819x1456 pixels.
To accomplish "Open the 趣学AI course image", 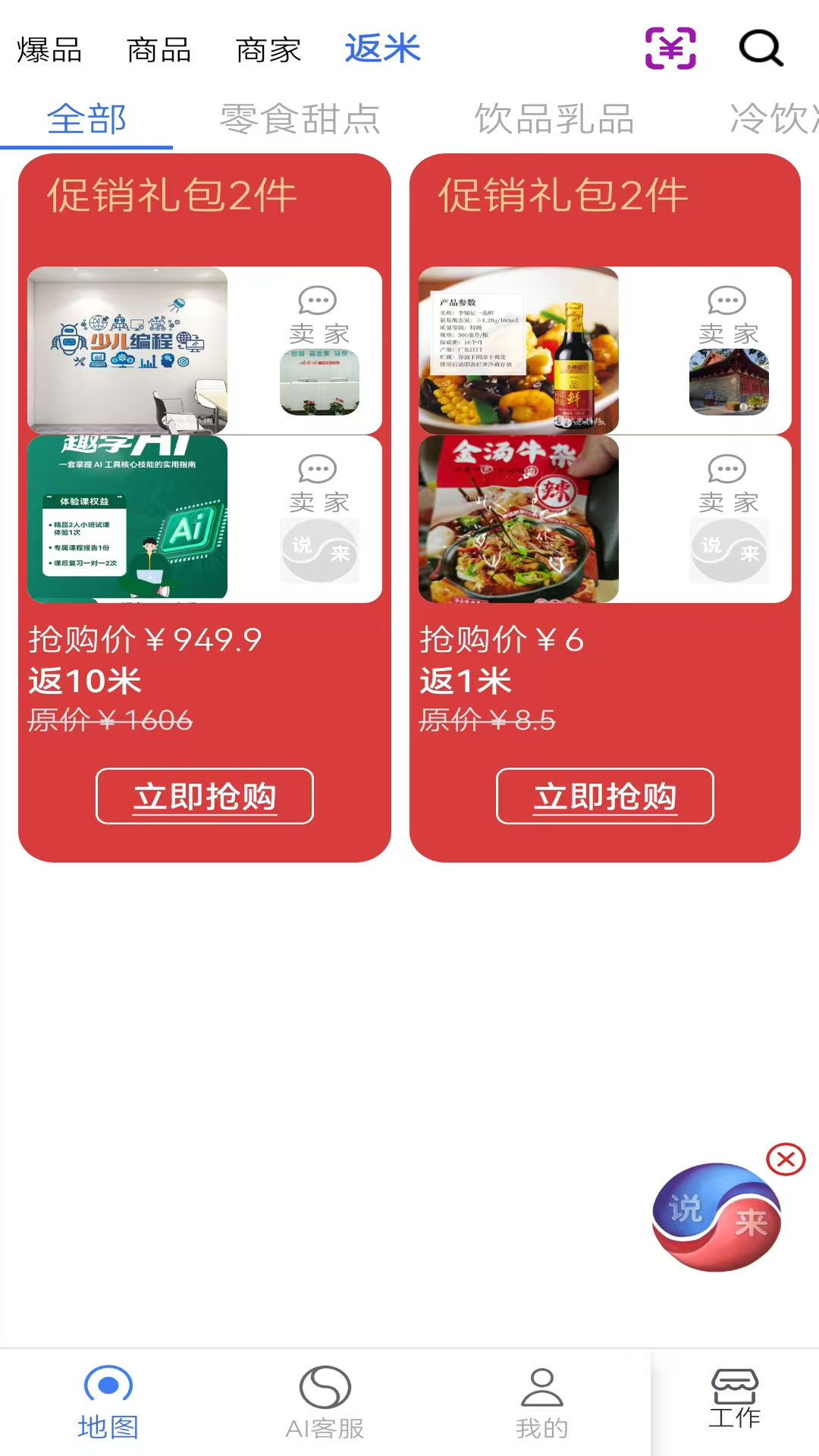I will [x=127, y=519].
